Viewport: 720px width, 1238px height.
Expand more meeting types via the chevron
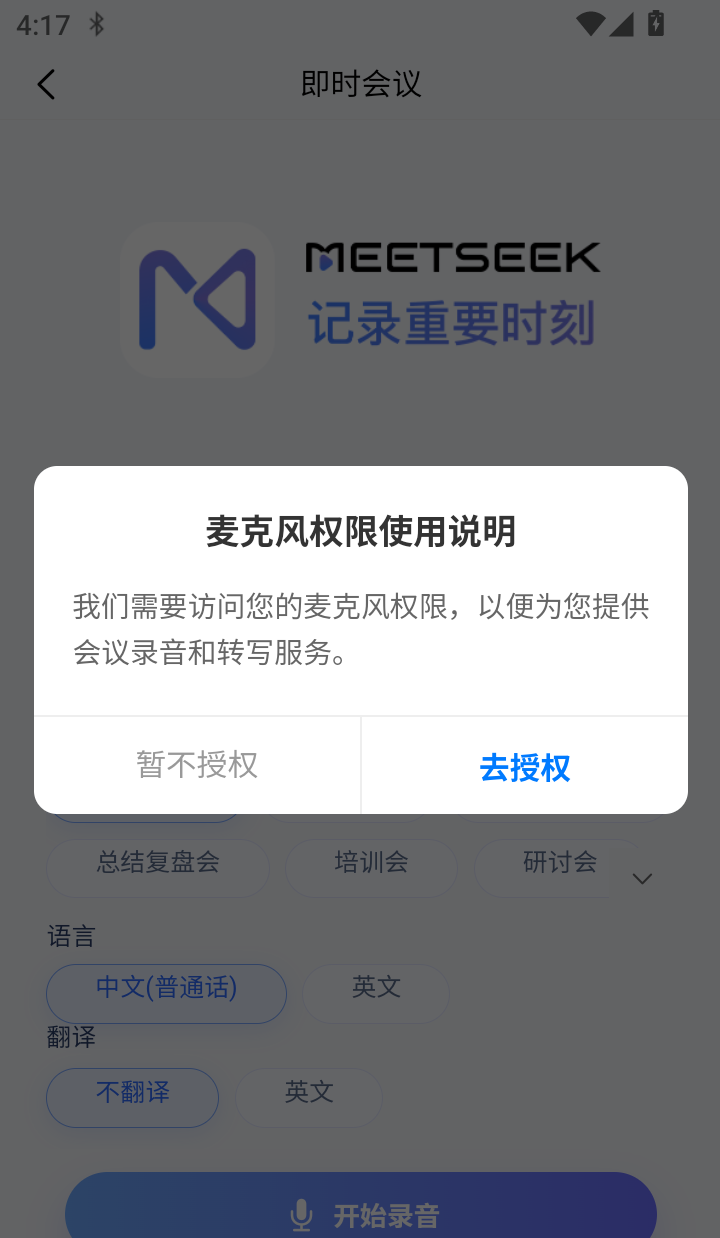point(641,878)
